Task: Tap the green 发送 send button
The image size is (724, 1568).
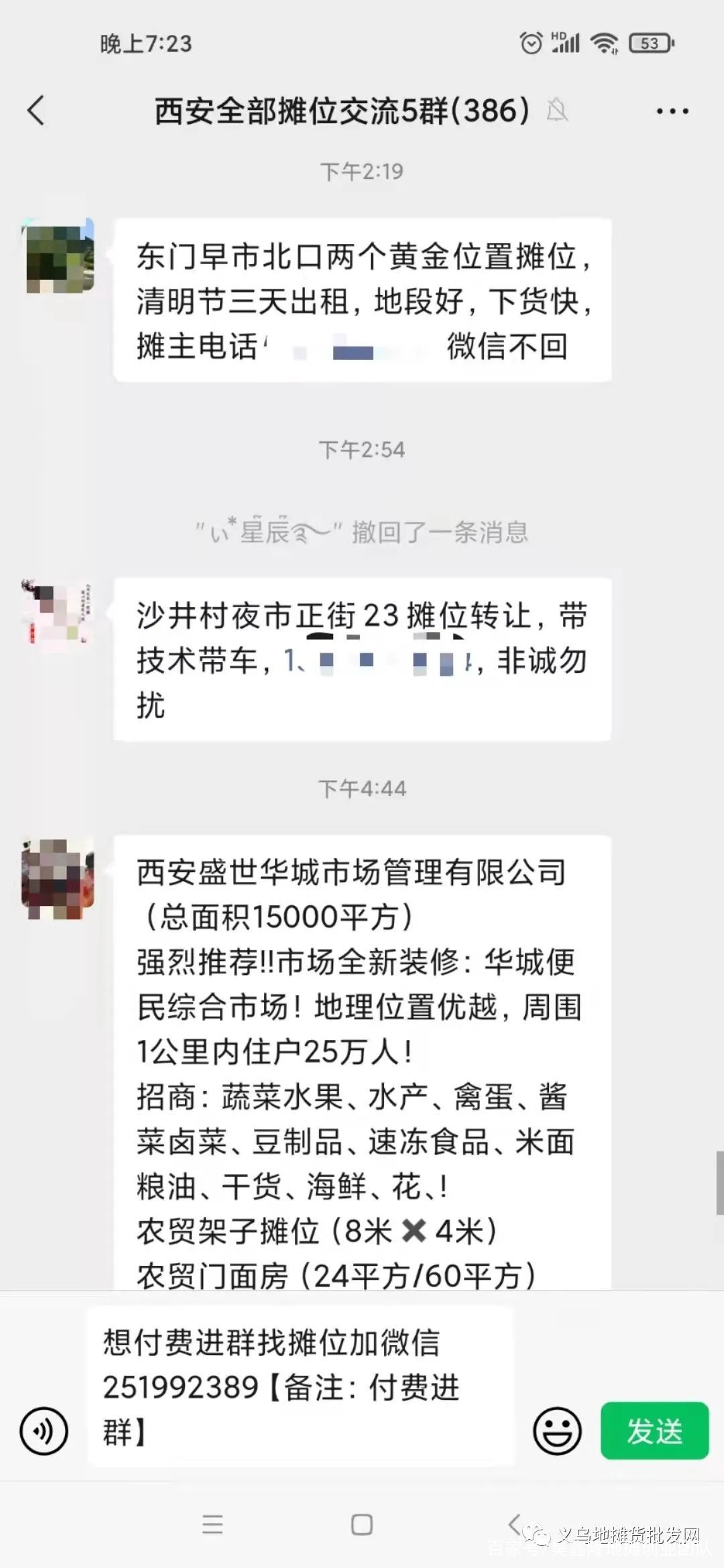Action: 654,1431
